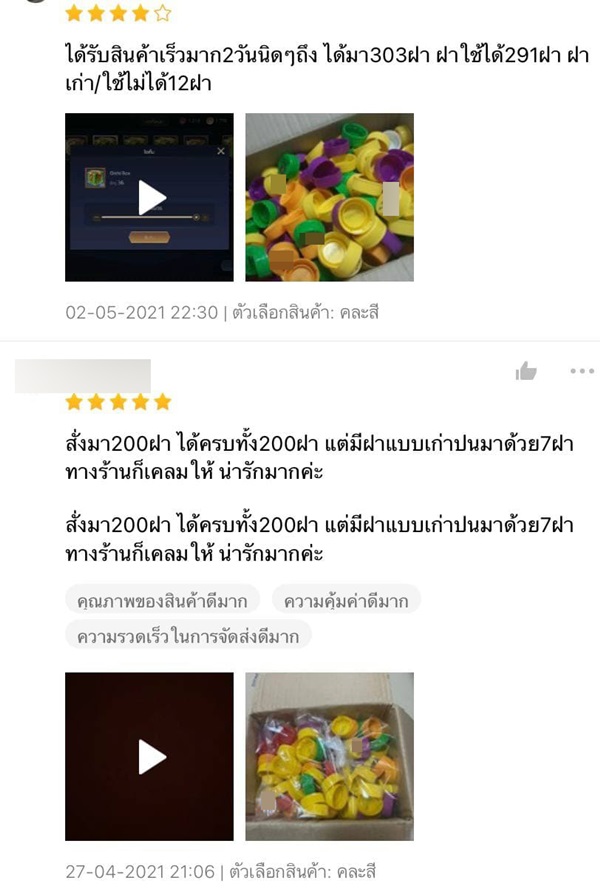Image resolution: width=600 pixels, height=891 pixels.
Task: View the boxed caps photo in the 27-04-2021 review
Action: 329,756
